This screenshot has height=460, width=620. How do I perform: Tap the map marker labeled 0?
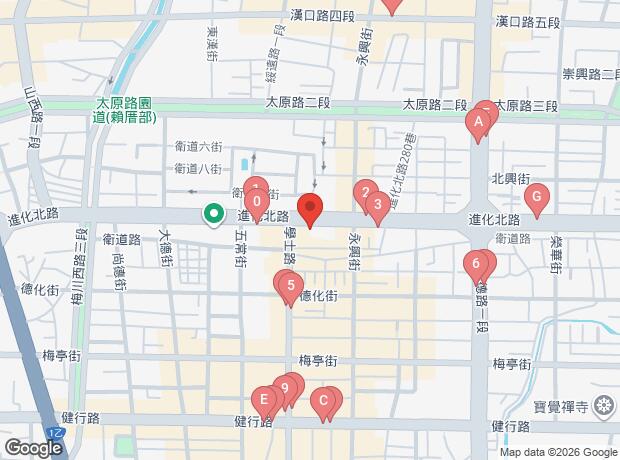pyautogui.click(x=258, y=201)
